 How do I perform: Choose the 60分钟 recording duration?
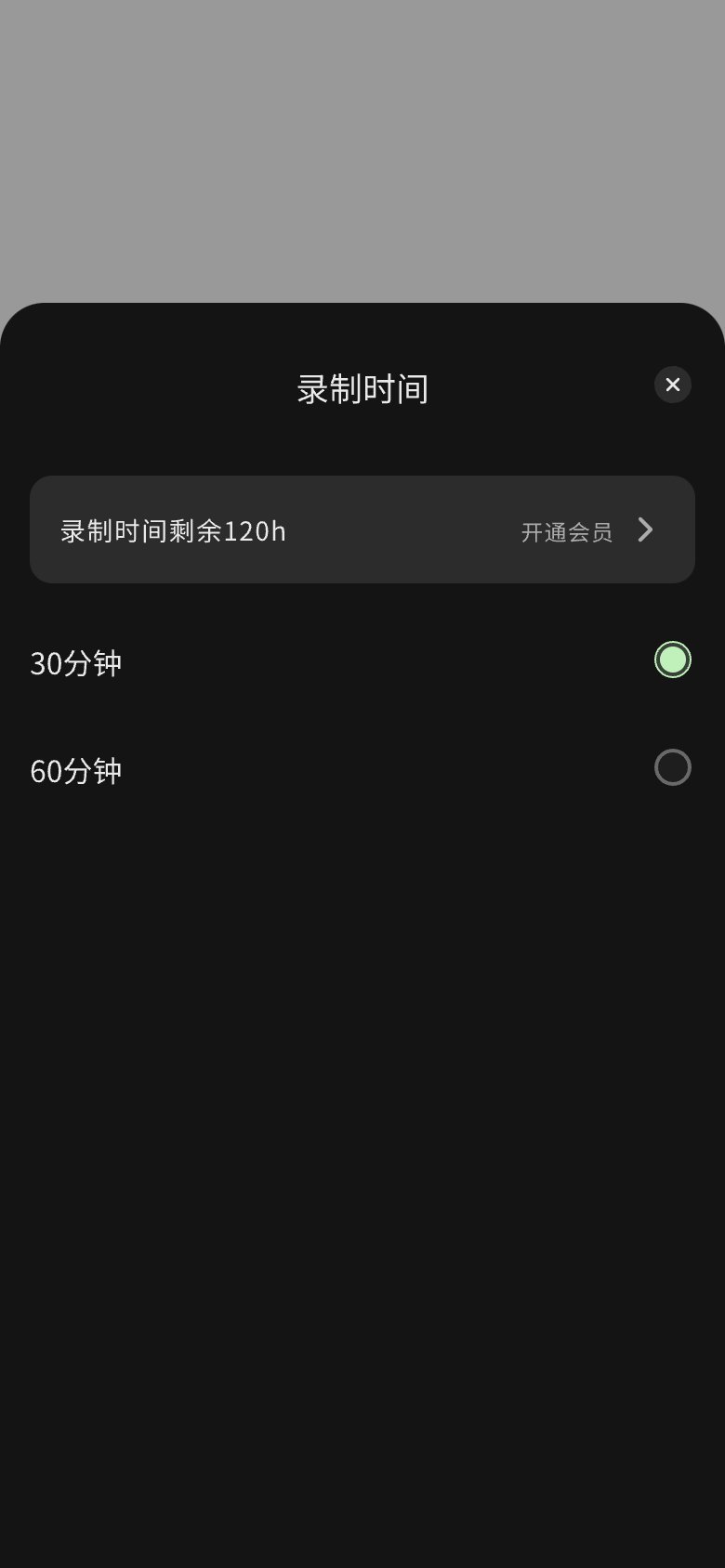pyautogui.click(x=362, y=768)
